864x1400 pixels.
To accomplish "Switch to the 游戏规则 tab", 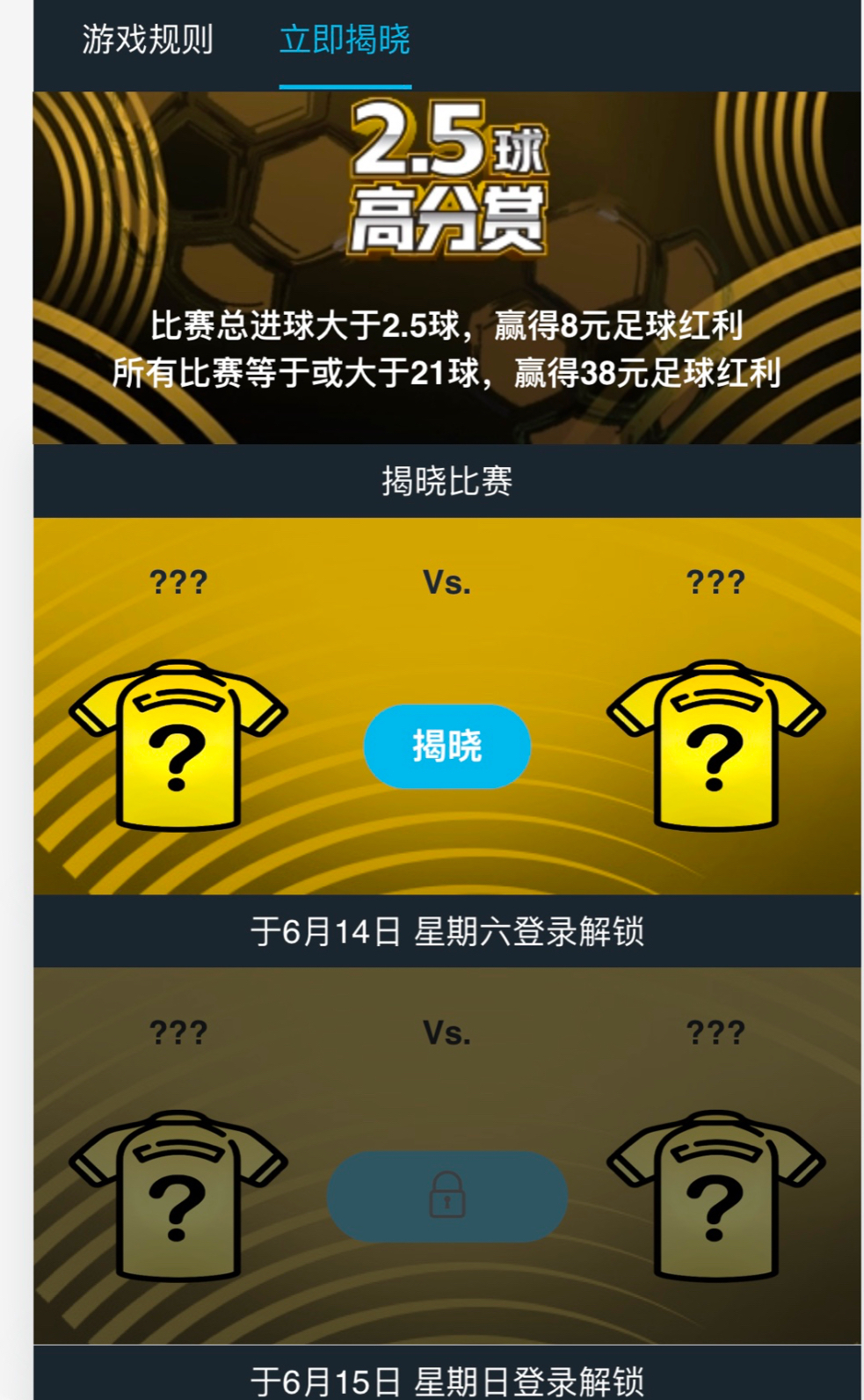I will 148,40.
